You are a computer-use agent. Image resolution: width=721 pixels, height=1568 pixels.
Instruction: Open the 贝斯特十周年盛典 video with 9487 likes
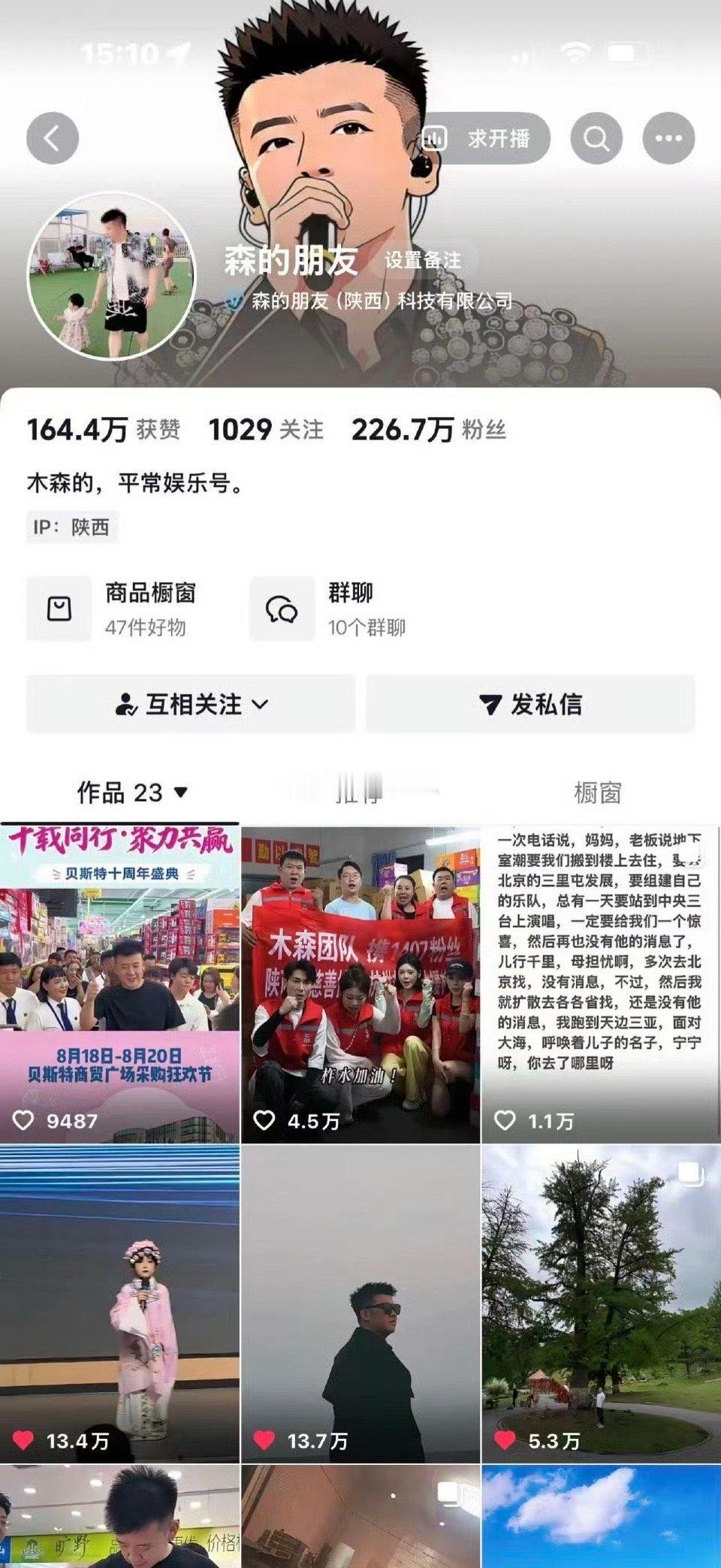point(119,984)
